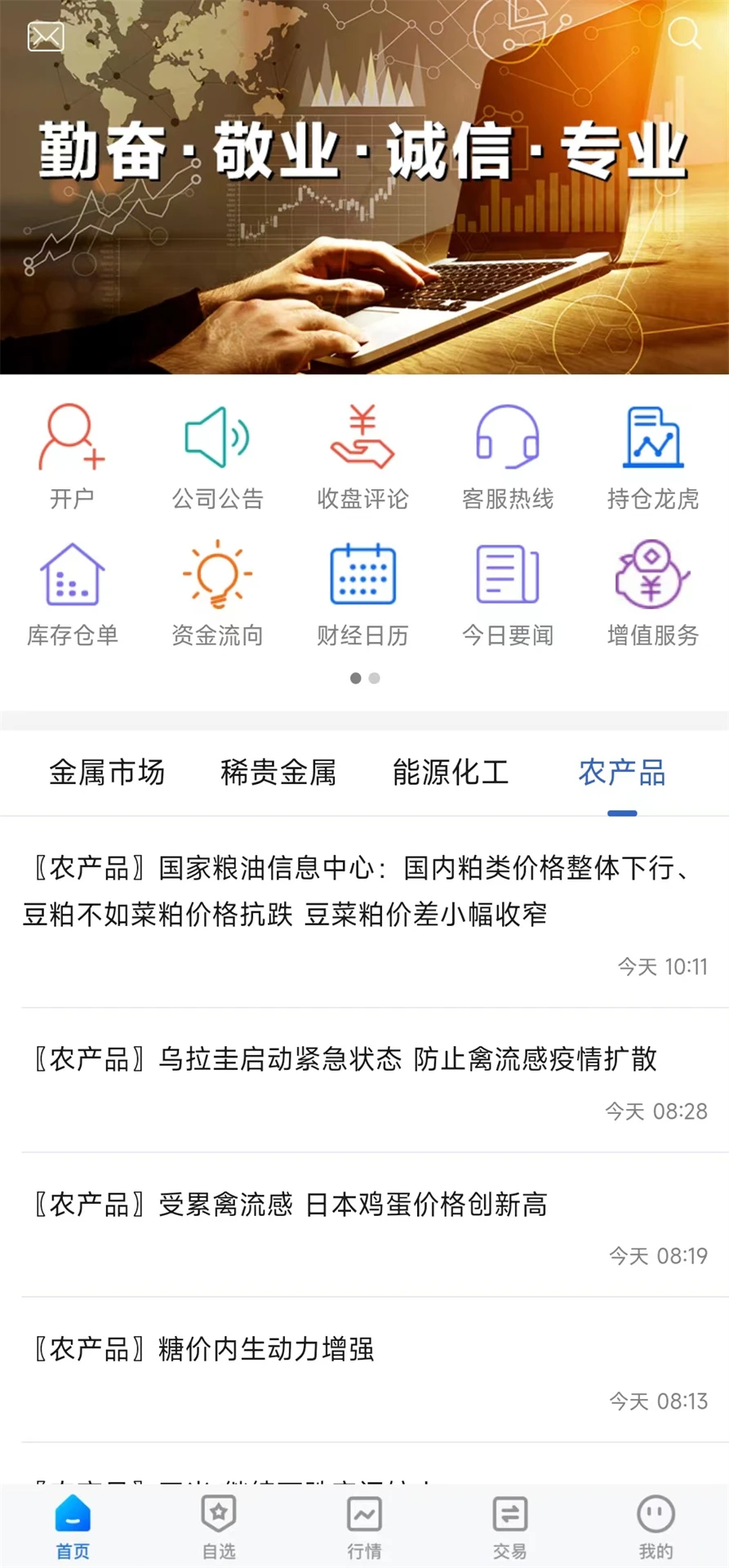Open the message inbox icon

tap(46, 36)
